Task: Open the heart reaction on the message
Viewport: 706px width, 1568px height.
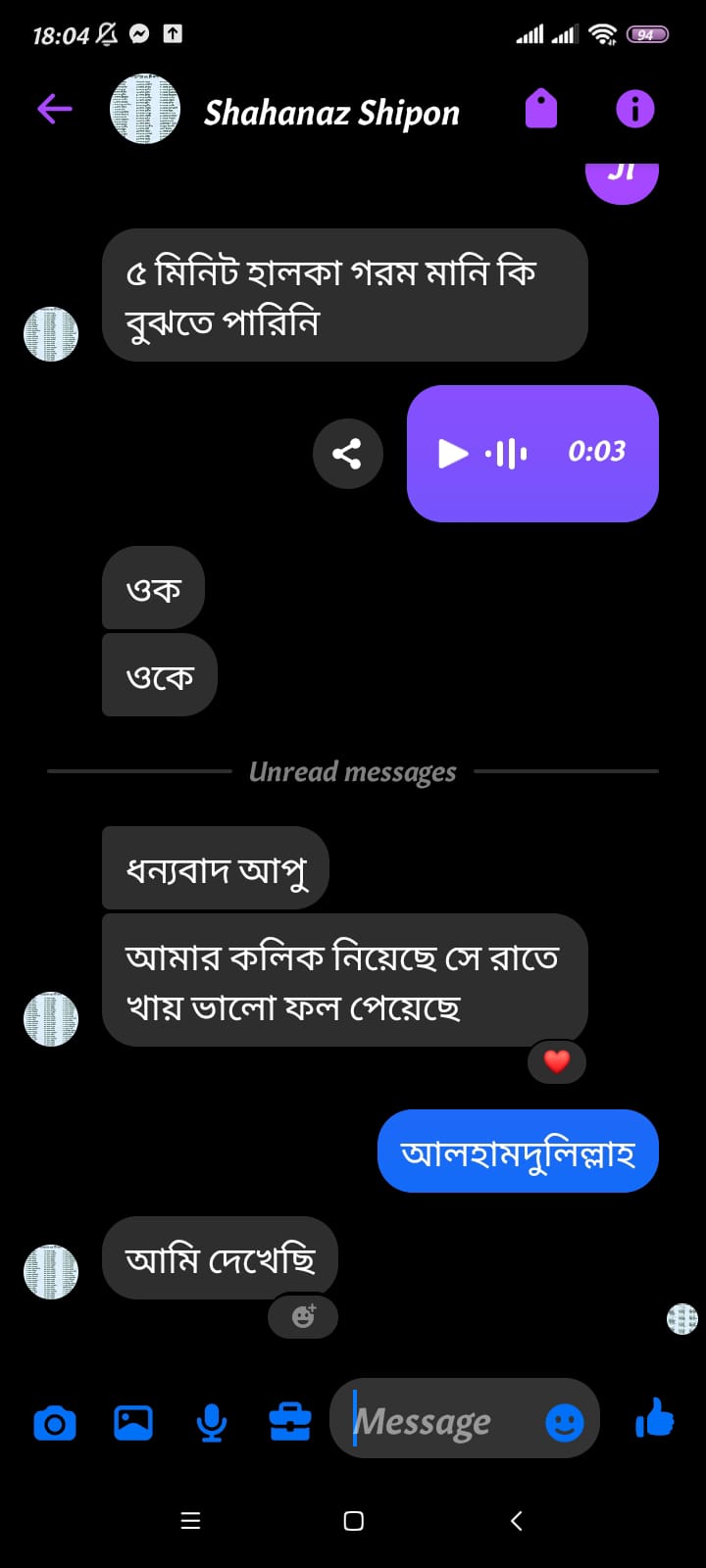Action: [x=557, y=1061]
